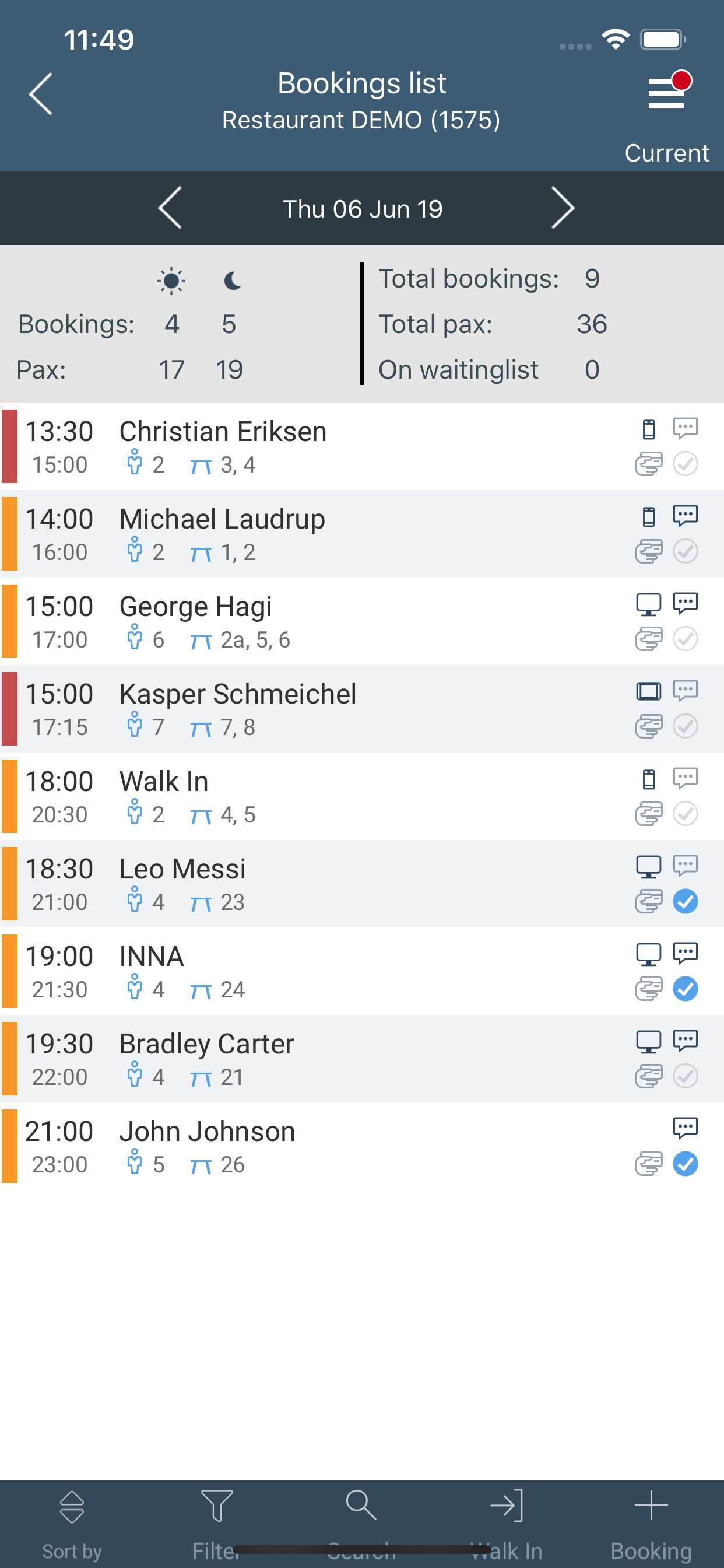Tap the Filter funnel icon

coord(217,1503)
